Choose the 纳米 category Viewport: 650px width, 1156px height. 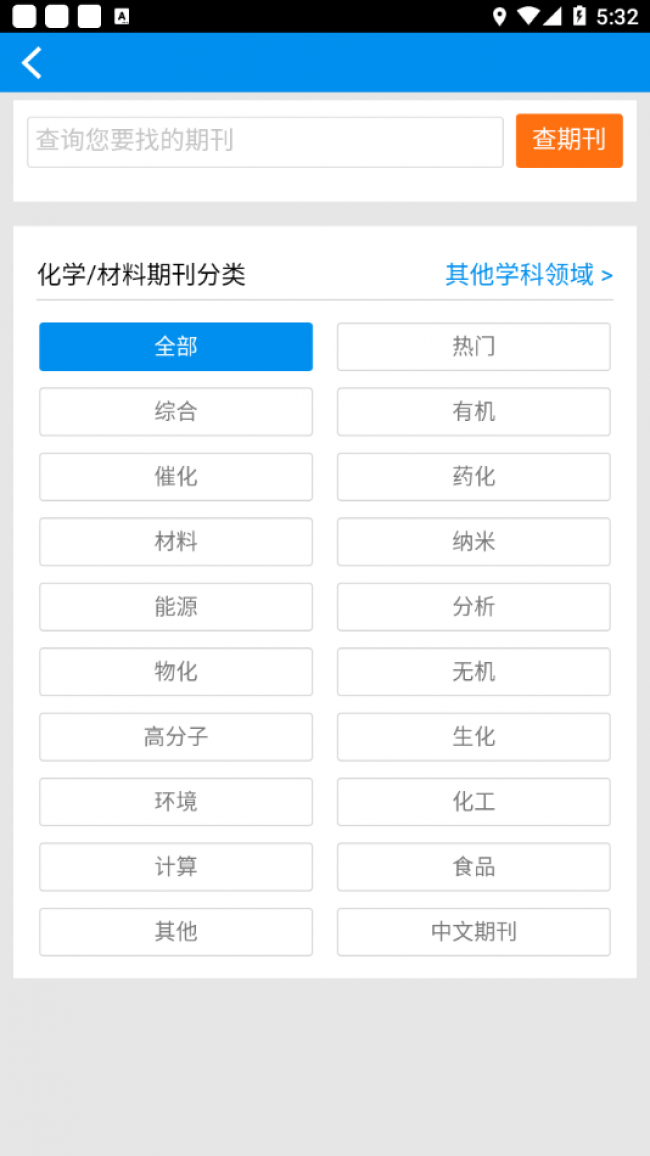coord(473,542)
